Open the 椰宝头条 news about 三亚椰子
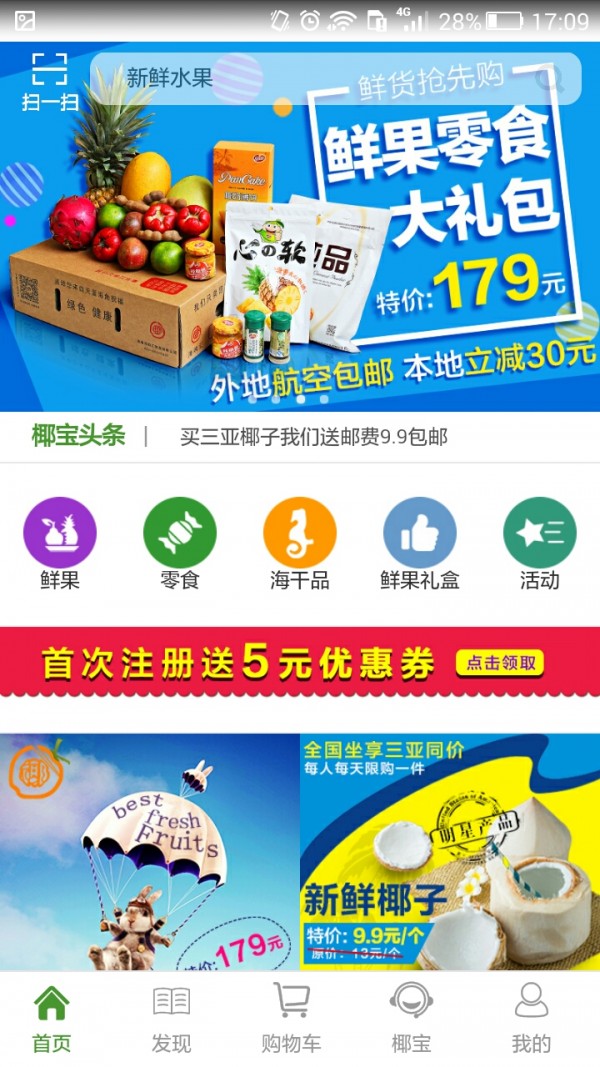This screenshot has height=1067, width=600. pos(313,437)
